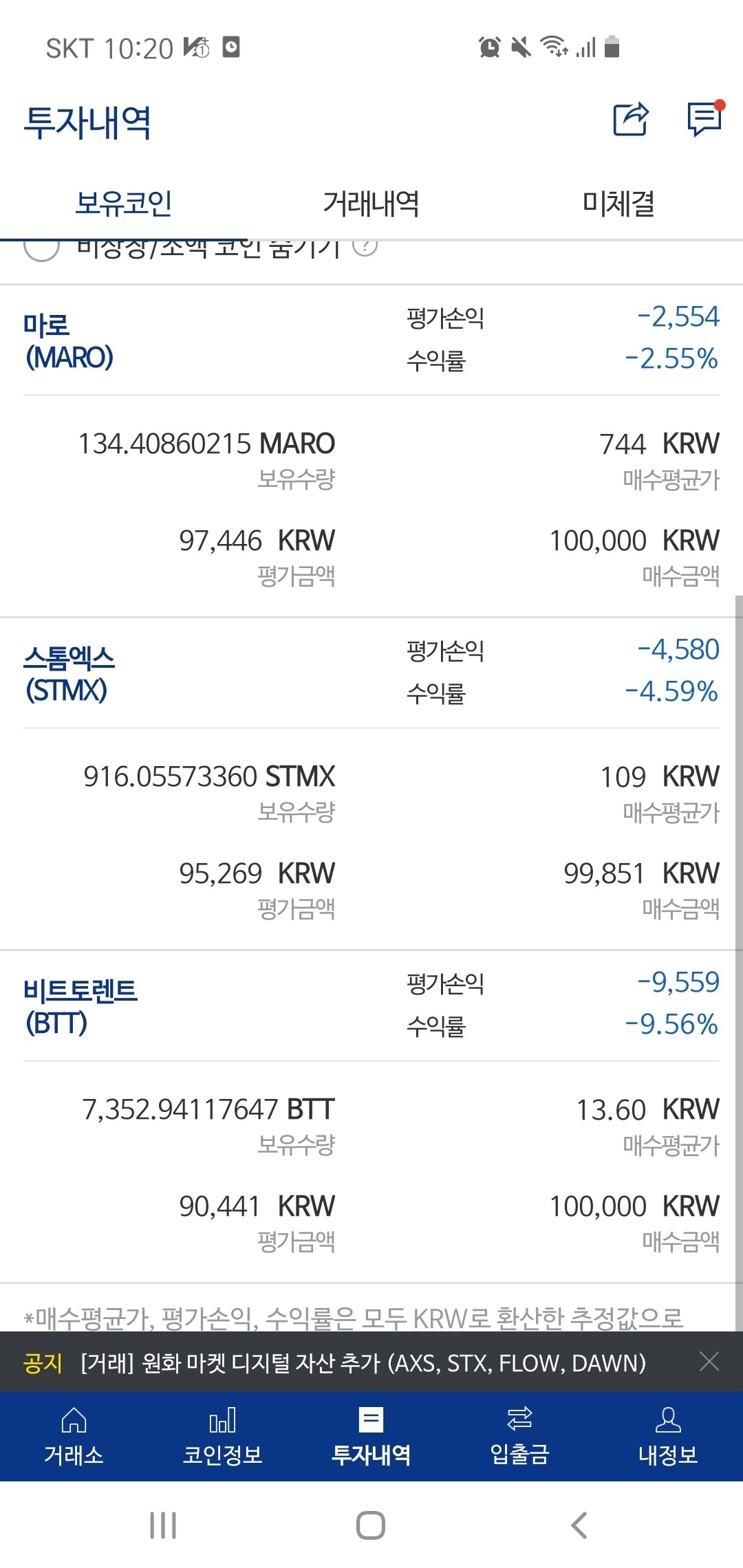Go to the 내정보 tab
The image size is (743, 1568).
668,1436
